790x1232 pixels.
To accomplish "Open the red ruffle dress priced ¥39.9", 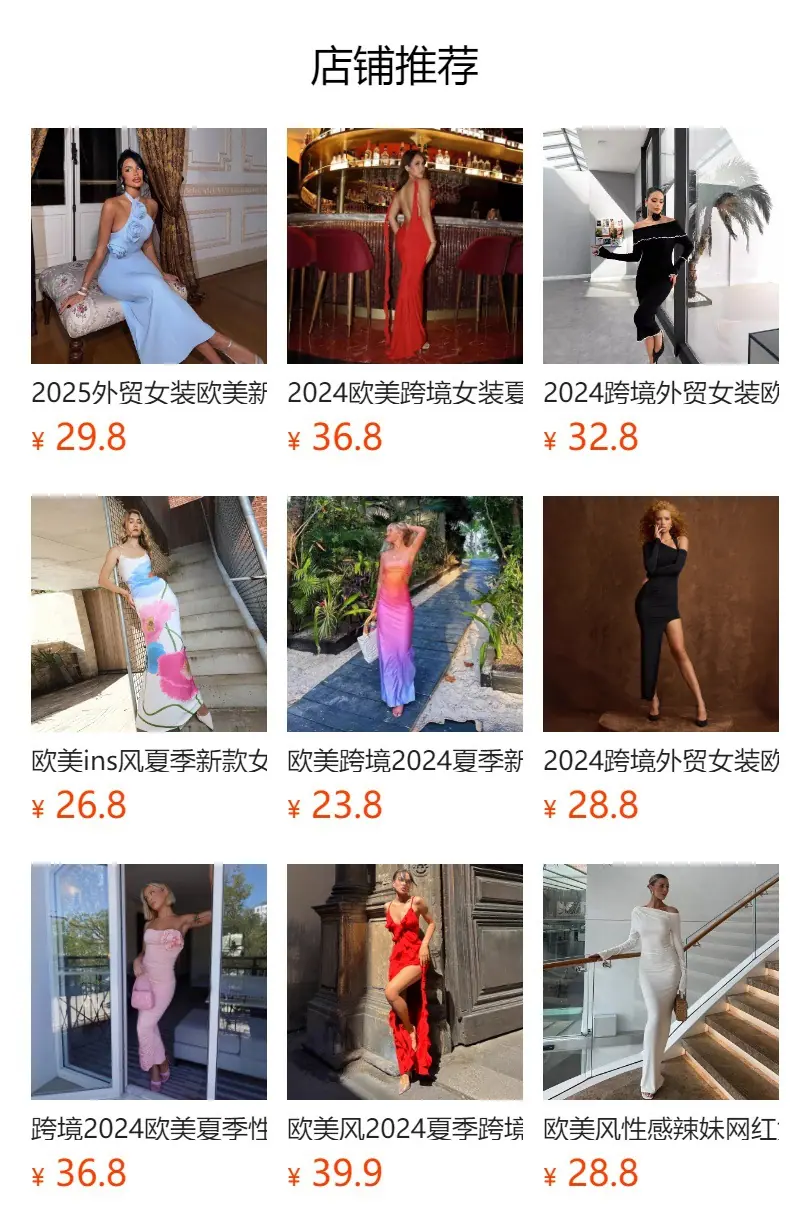I will 405,982.
